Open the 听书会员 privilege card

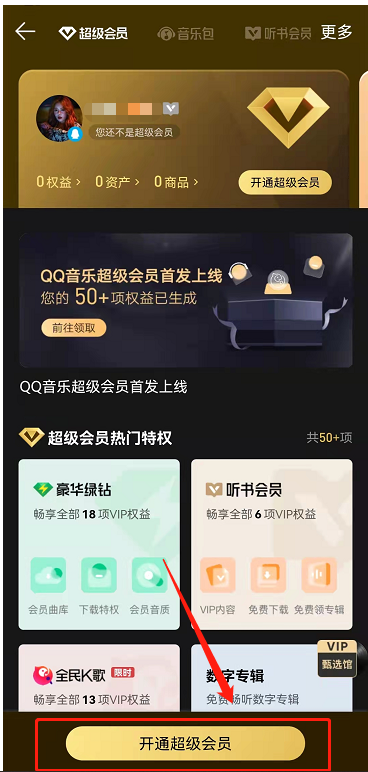coord(272,545)
